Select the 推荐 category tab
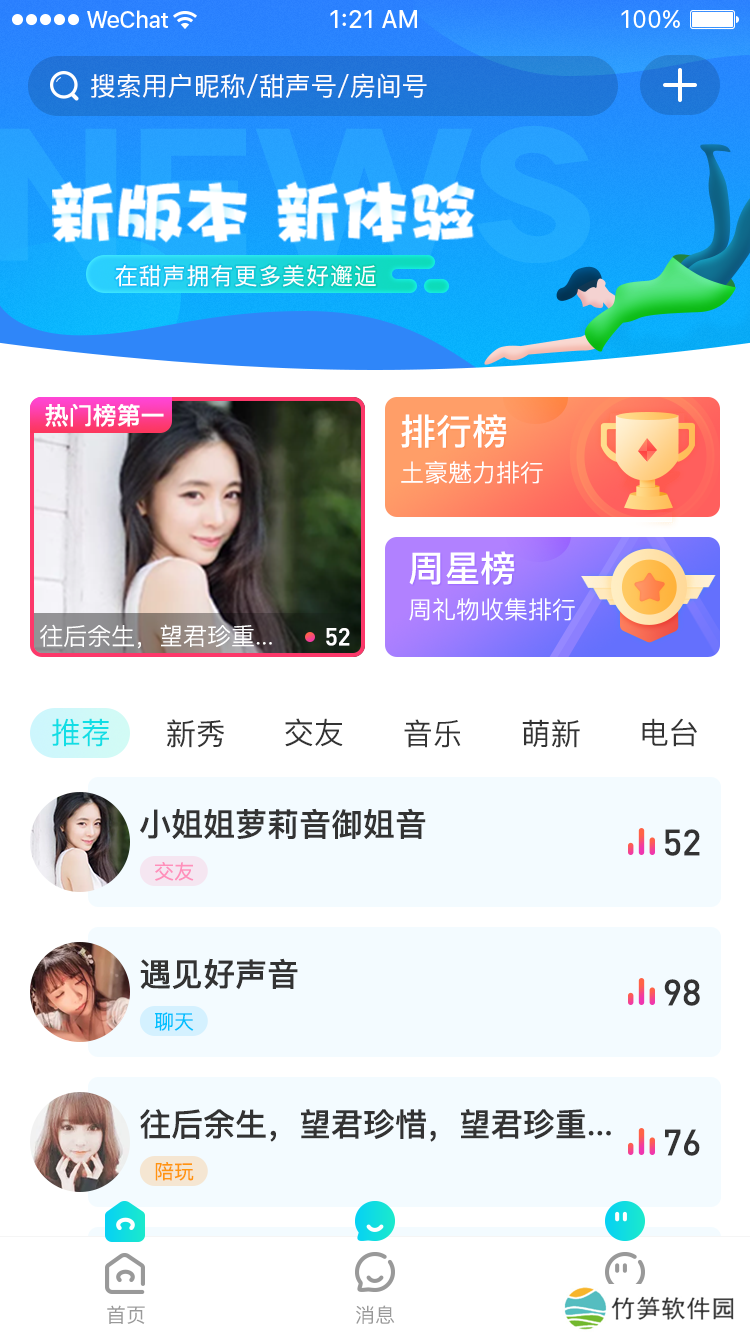The height and width of the screenshot is (1334, 750). [80, 733]
